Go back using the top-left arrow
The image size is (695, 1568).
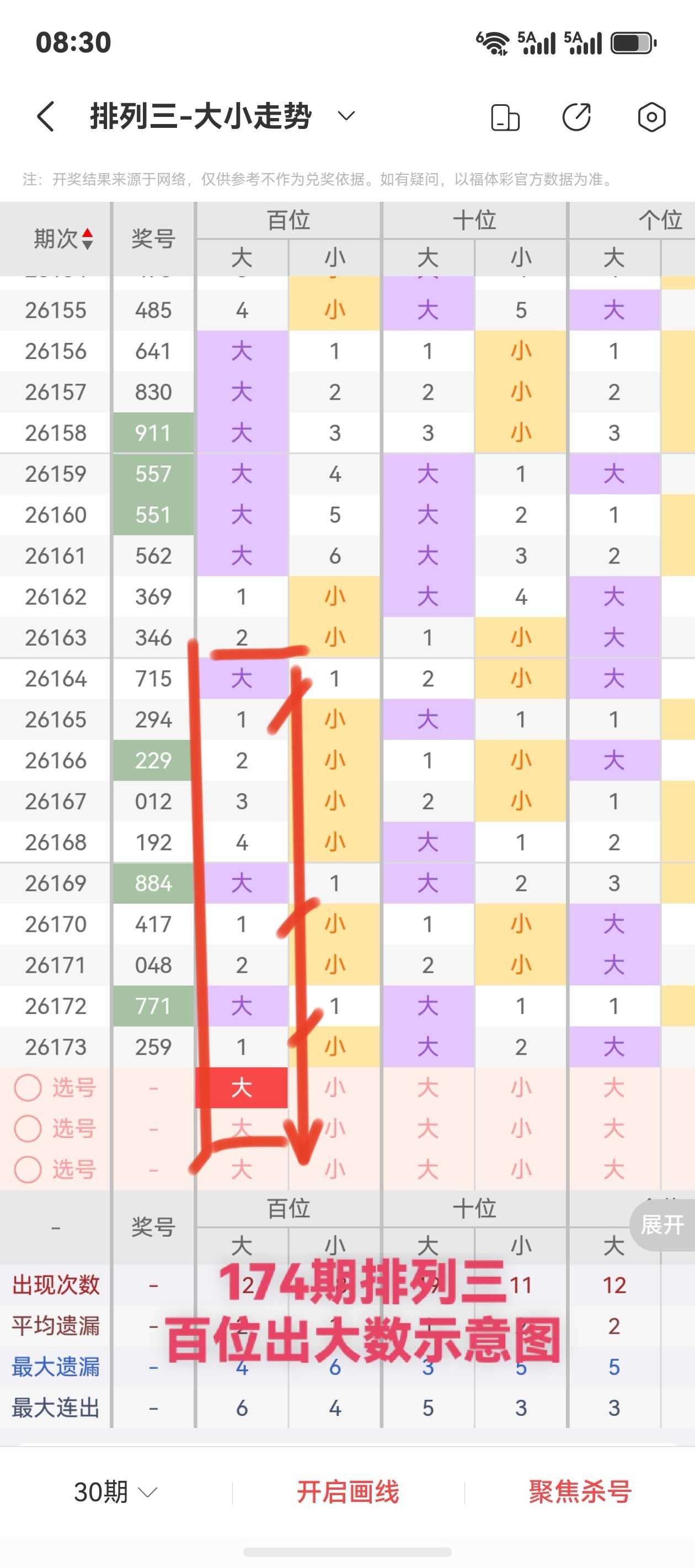46,116
